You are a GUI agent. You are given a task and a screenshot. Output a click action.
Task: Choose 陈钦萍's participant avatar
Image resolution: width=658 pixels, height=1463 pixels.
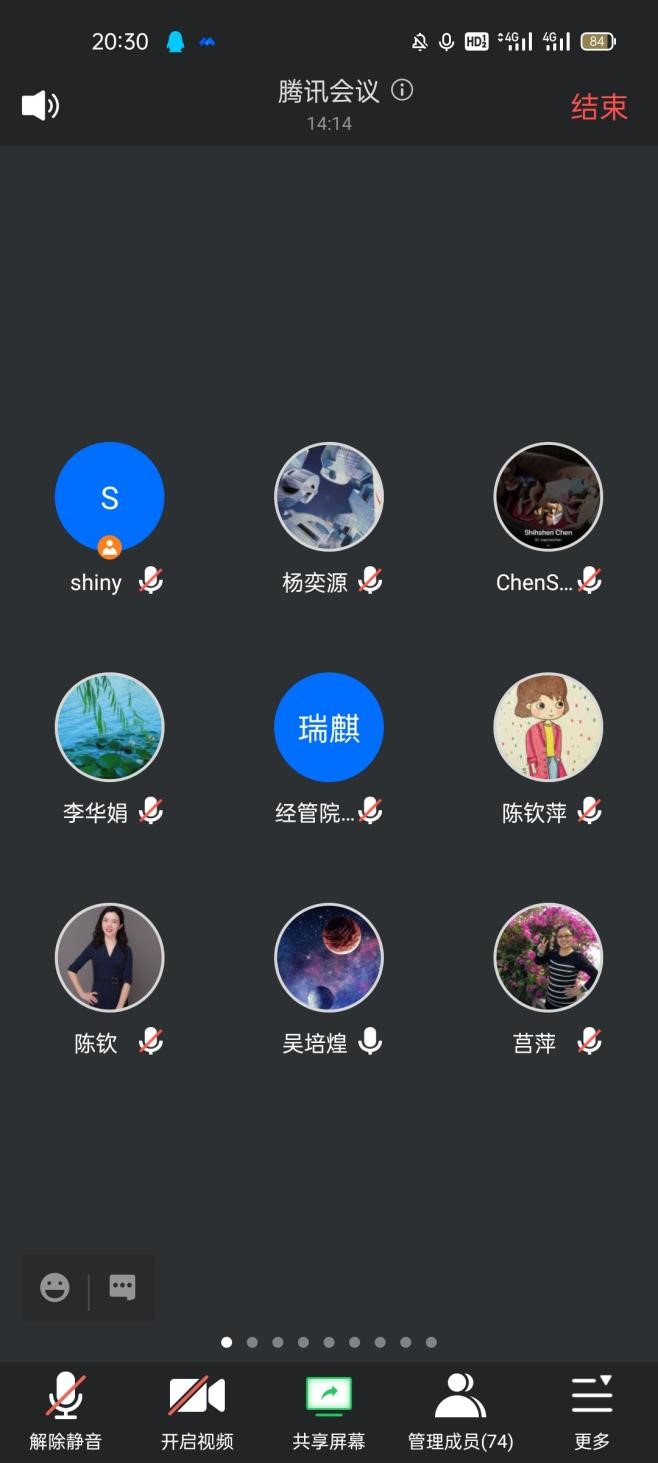coord(548,727)
